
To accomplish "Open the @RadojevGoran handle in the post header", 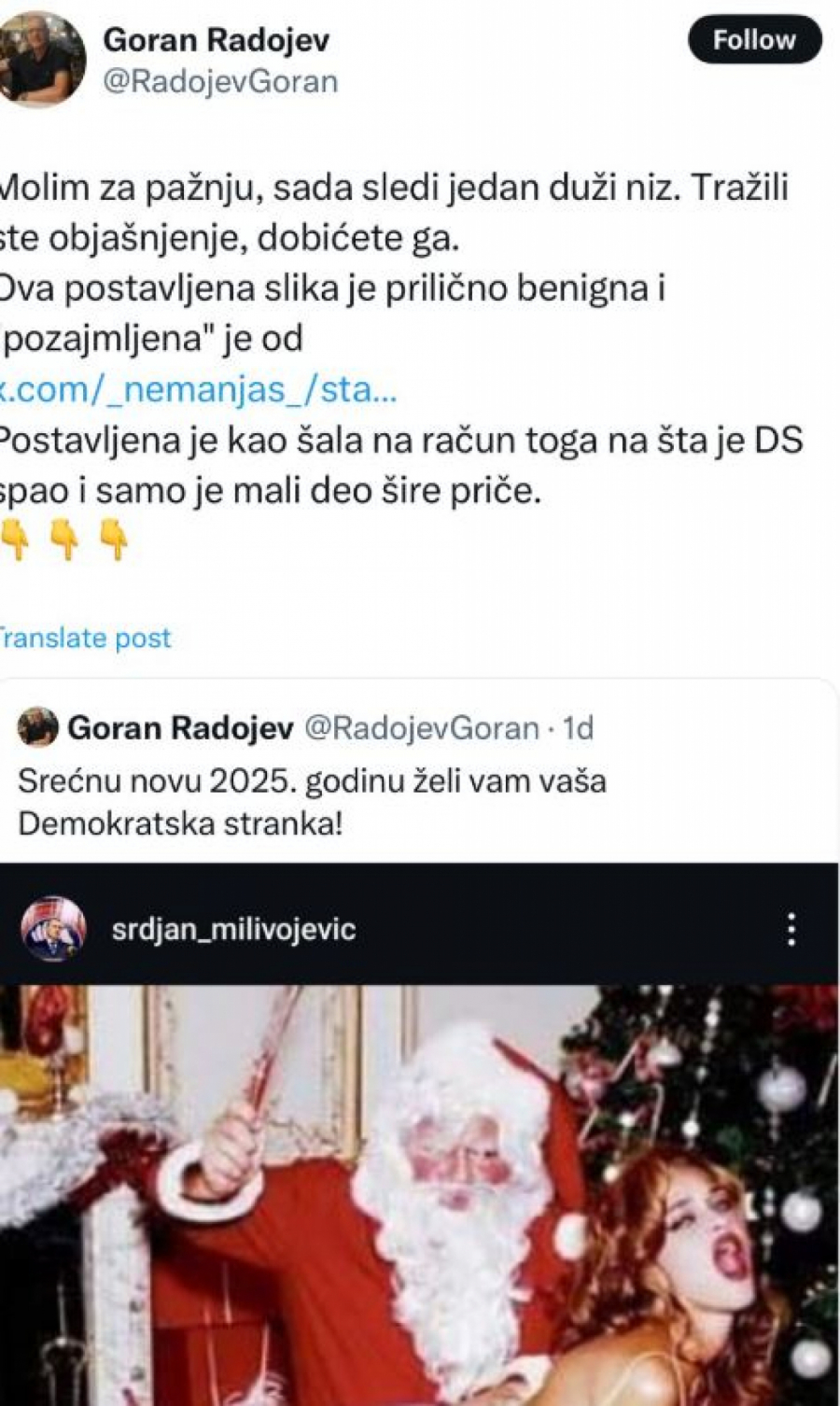I will tap(220, 82).
